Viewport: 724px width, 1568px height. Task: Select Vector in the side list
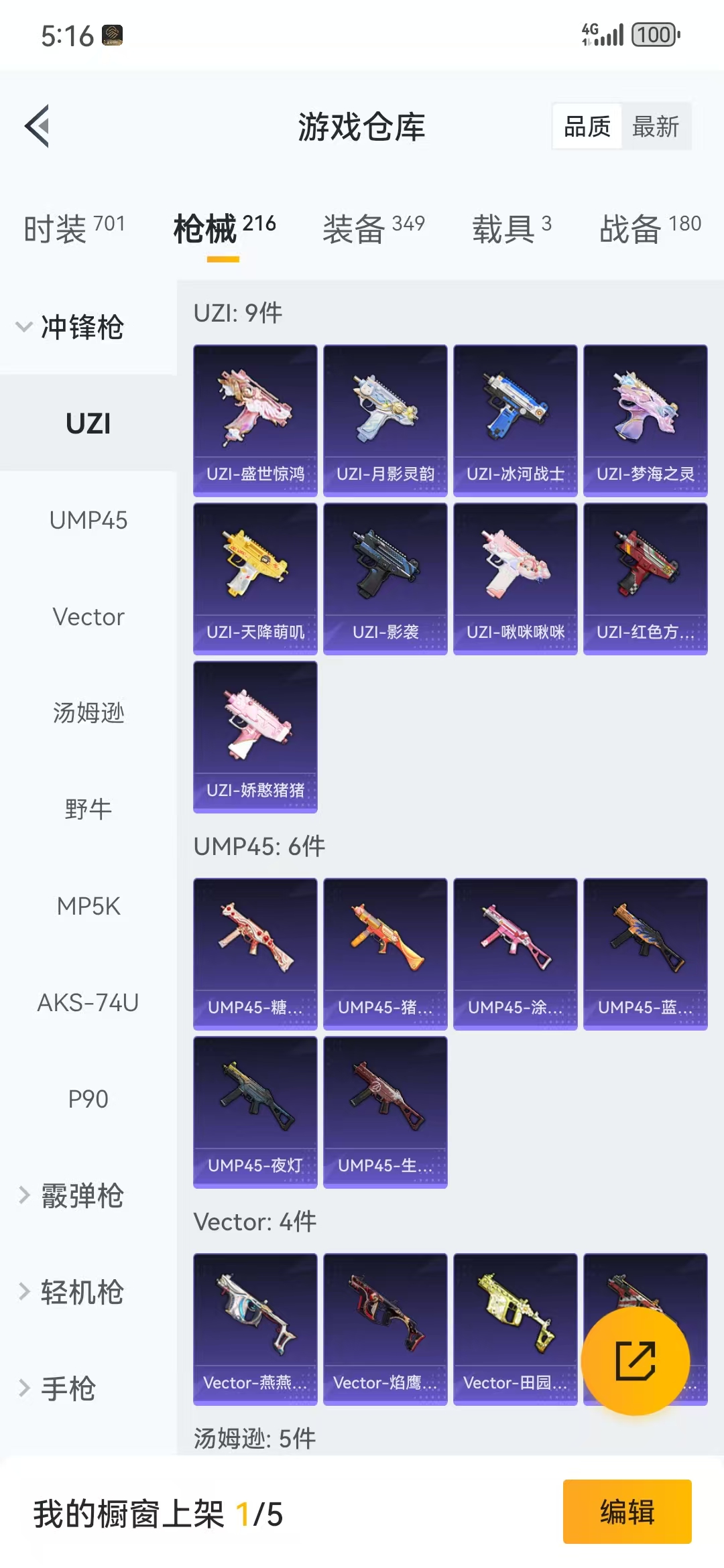tap(88, 616)
